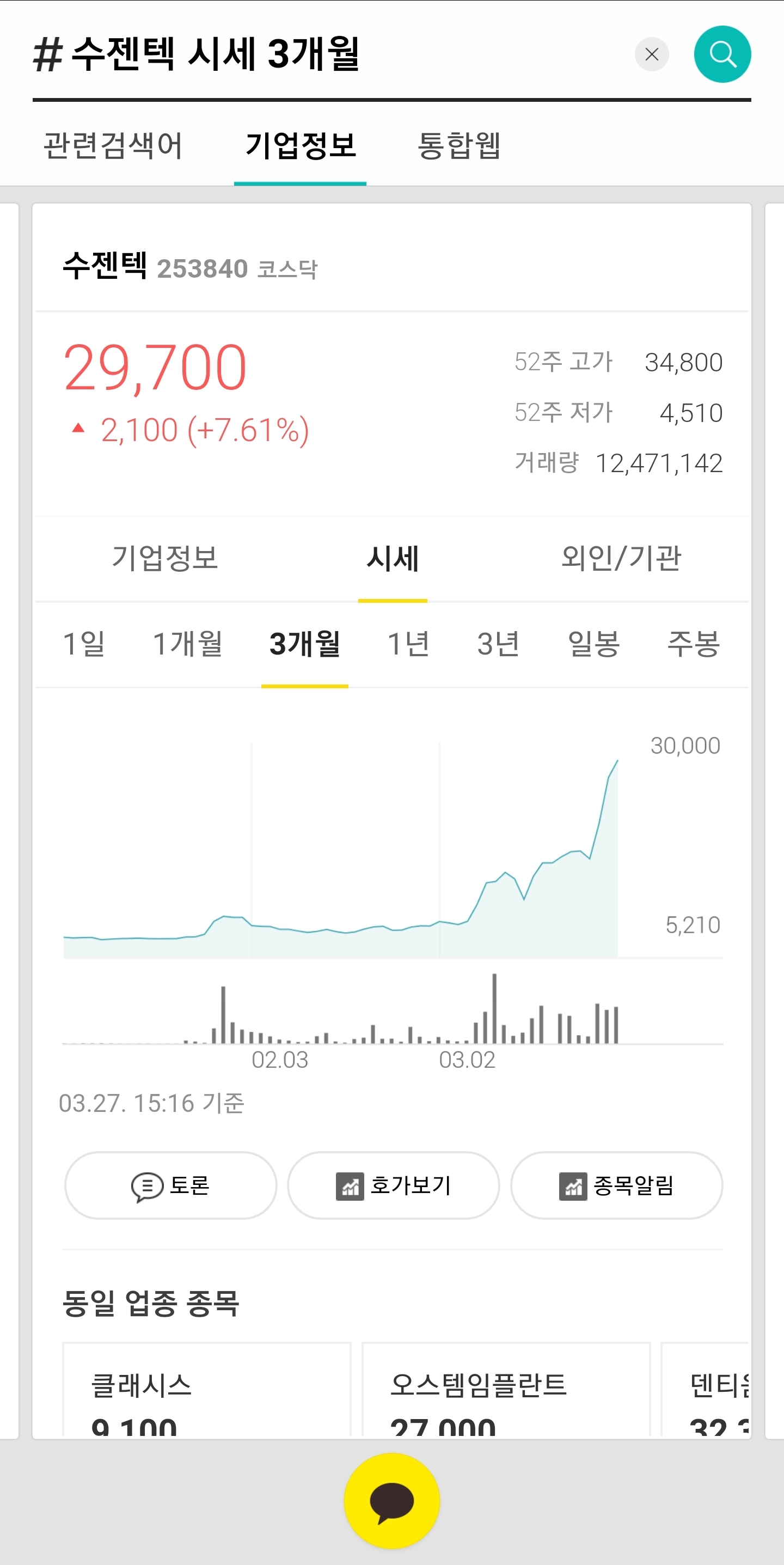Image resolution: width=784 pixels, height=1565 pixels.
Task: Show the 1개월 chart range
Action: [188, 644]
